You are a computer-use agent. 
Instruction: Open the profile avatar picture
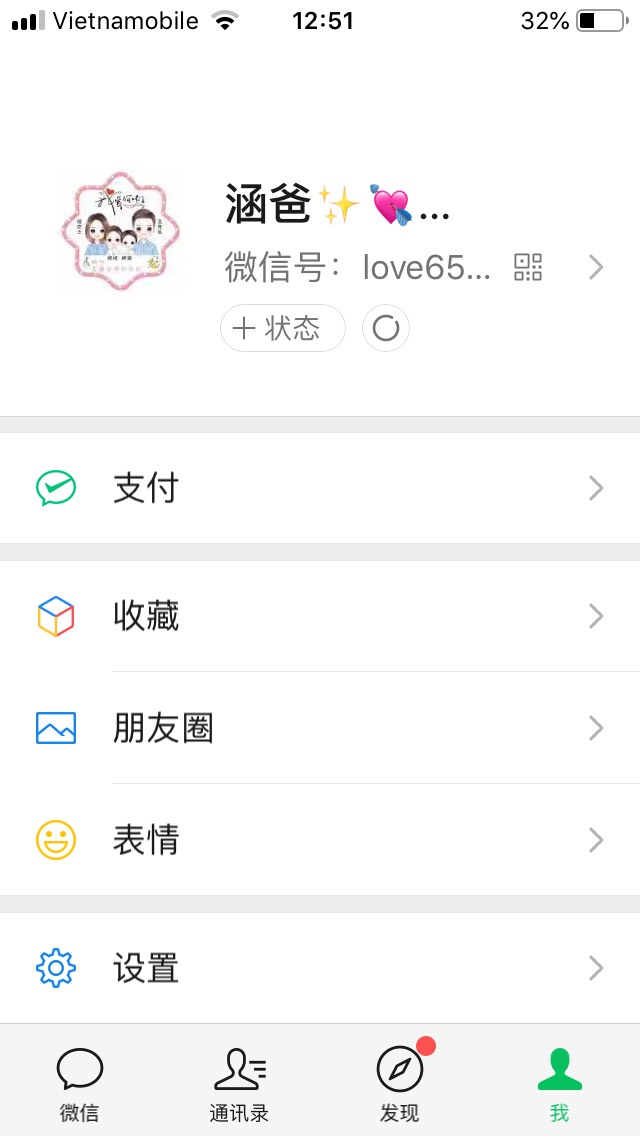(124, 230)
